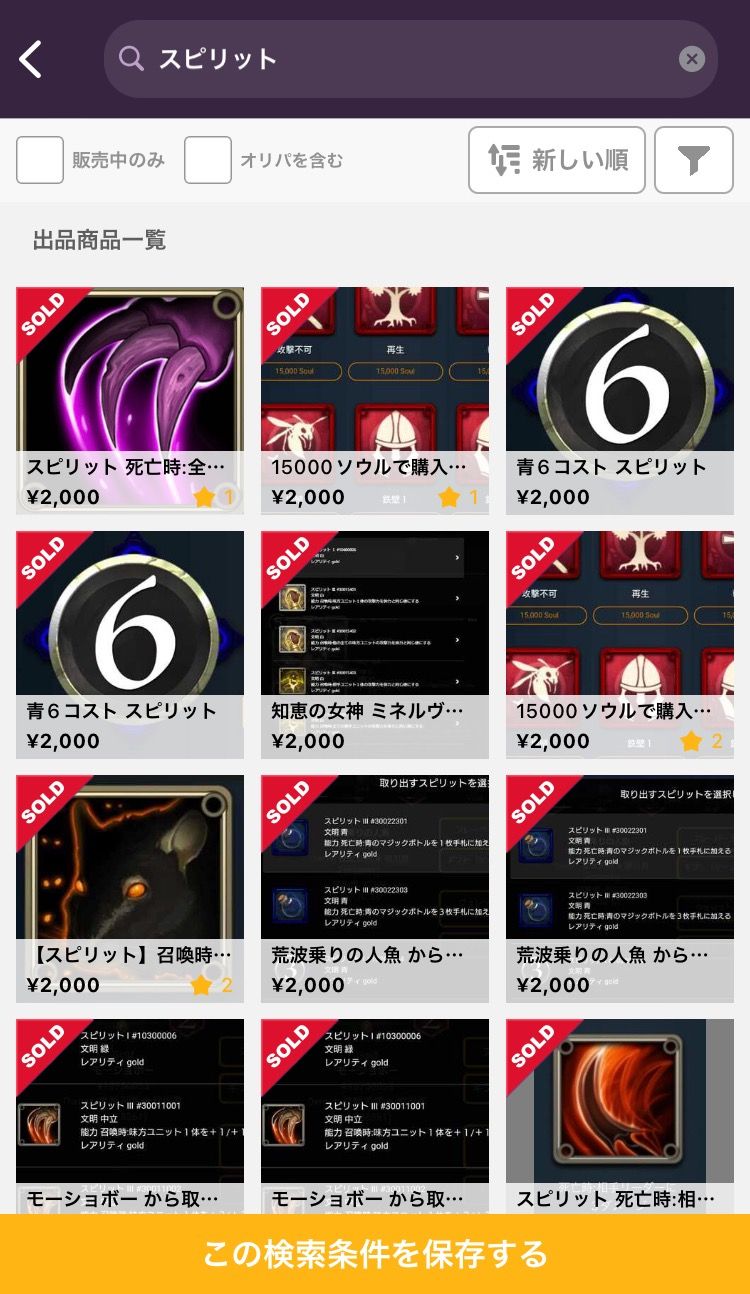
Task: Tap the search field containing スピリット
Action: (x=400, y=60)
